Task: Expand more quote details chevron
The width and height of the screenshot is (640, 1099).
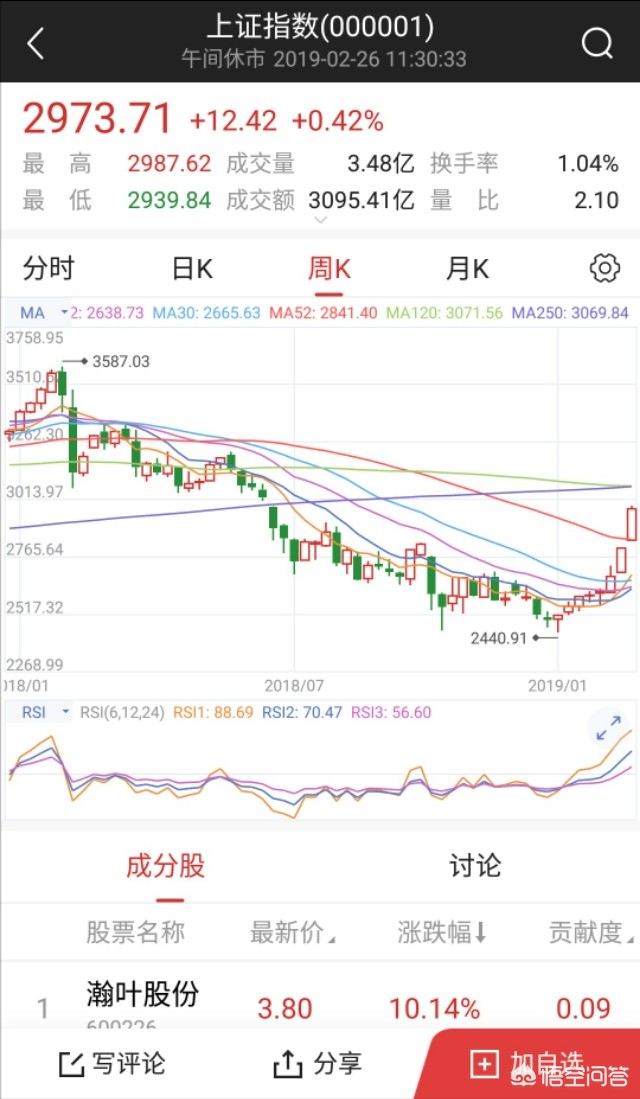Action: (x=320, y=220)
